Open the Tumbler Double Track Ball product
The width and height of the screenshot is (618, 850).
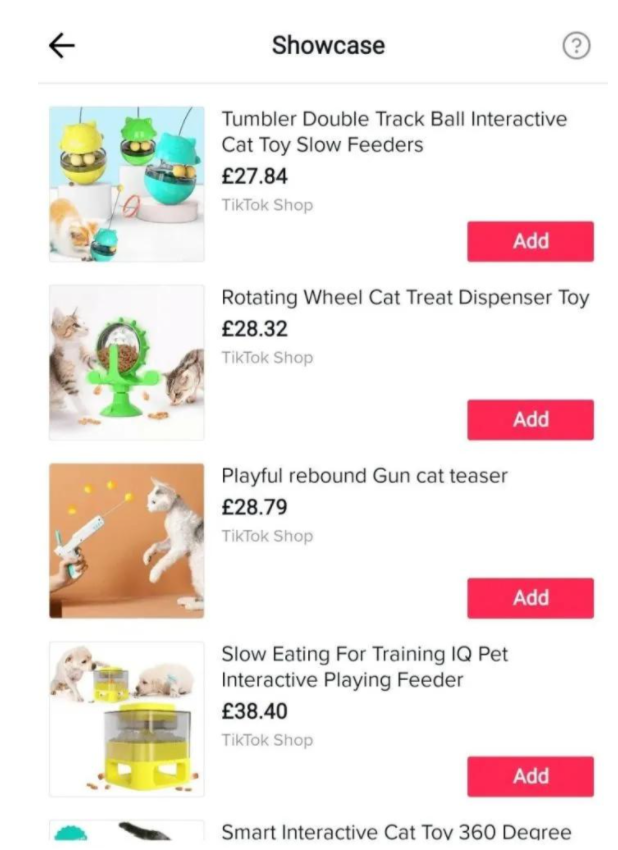[x=394, y=132]
